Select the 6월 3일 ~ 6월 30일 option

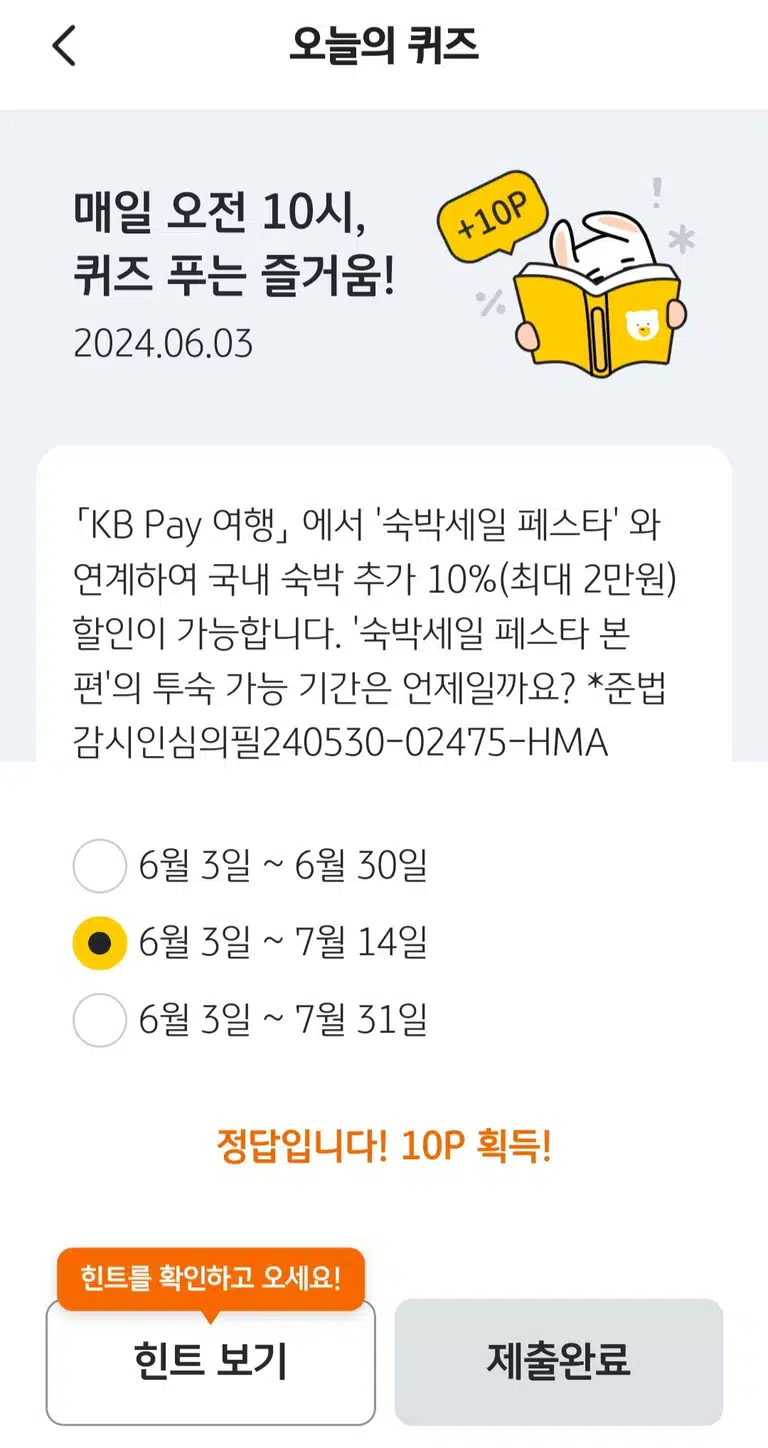251,866
